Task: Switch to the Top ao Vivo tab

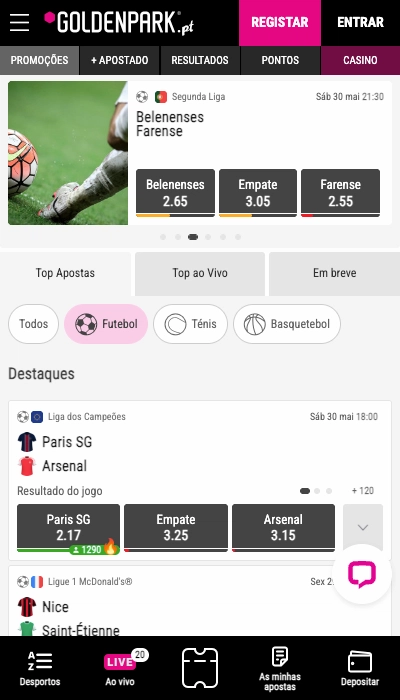Action: tap(200, 273)
